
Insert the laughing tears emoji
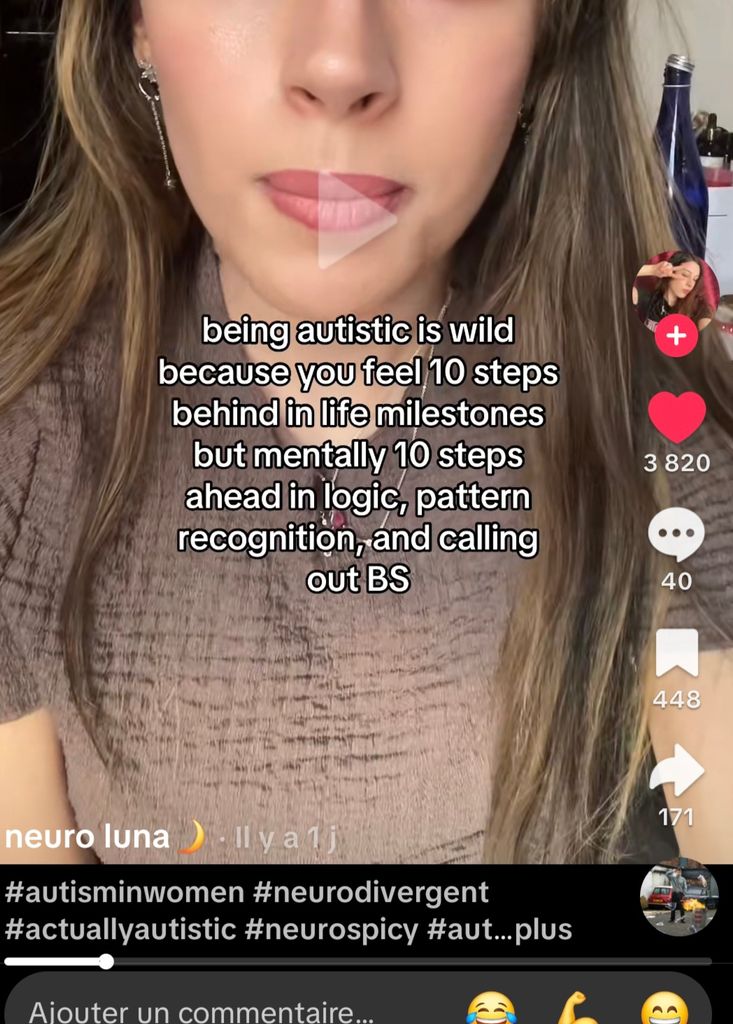click(x=492, y=1010)
